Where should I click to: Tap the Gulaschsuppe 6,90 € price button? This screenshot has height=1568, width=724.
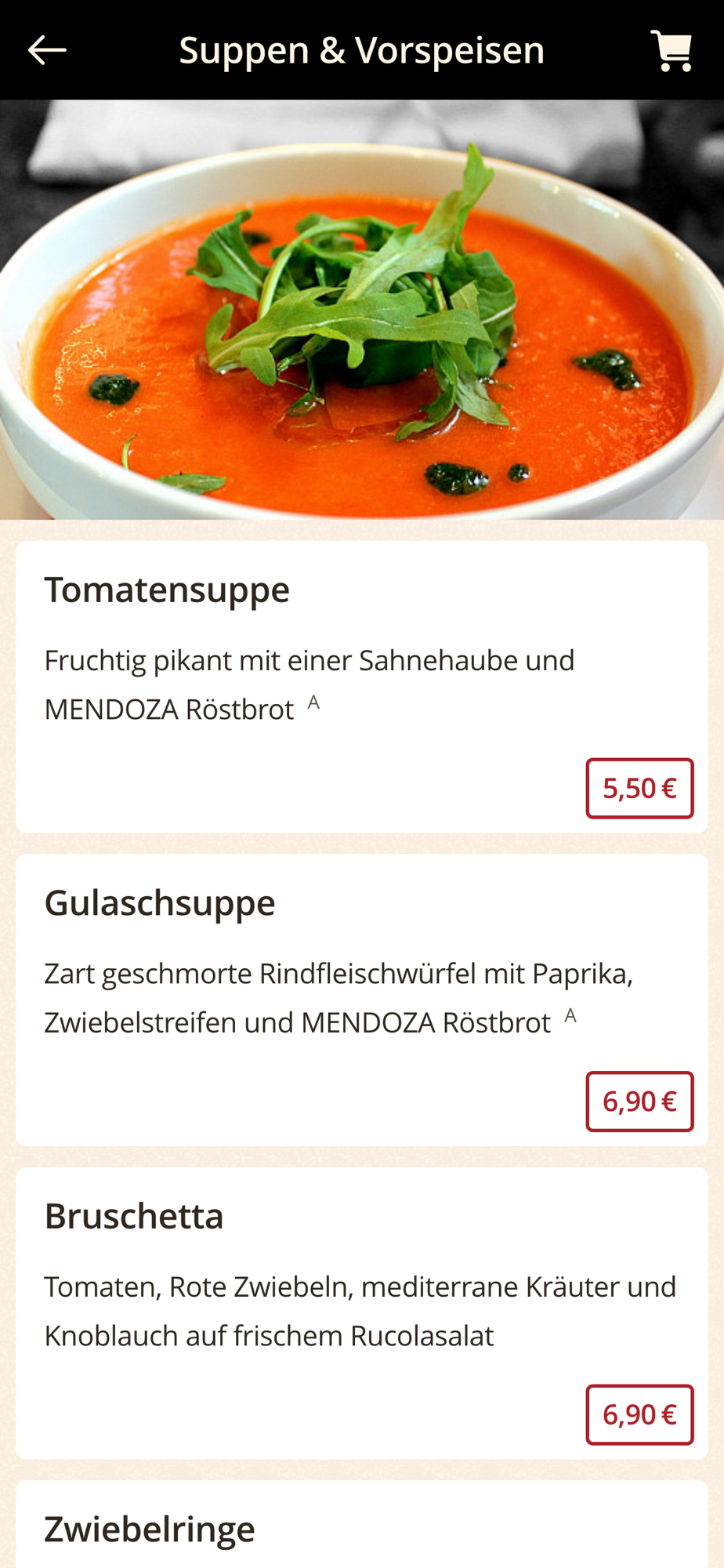click(639, 1102)
